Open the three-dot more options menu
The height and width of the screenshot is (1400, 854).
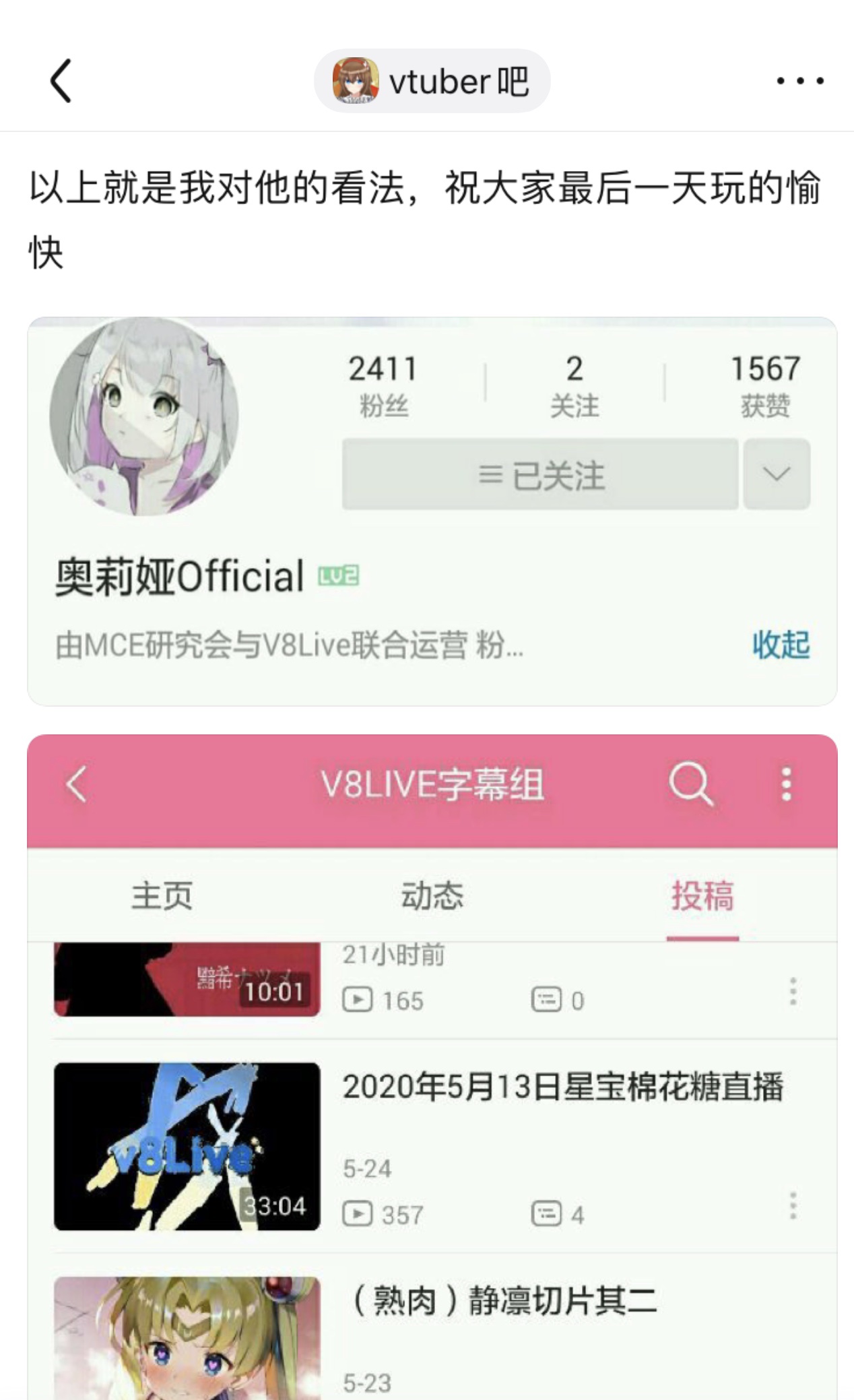pyautogui.click(x=799, y=81)
